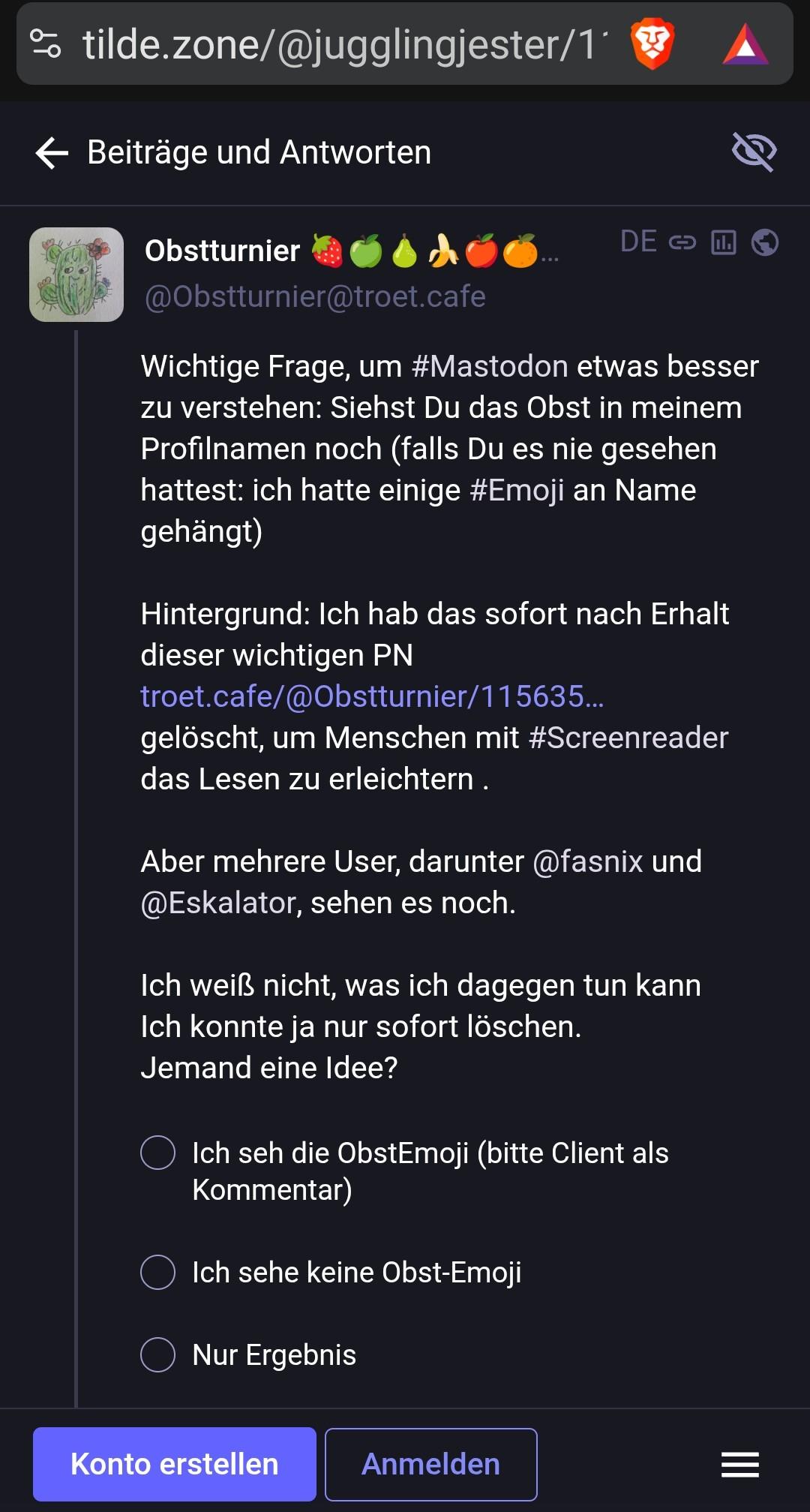Open the troet.cafe/@Obstturnier post link

pyautogui.click(x=372, y=696)
